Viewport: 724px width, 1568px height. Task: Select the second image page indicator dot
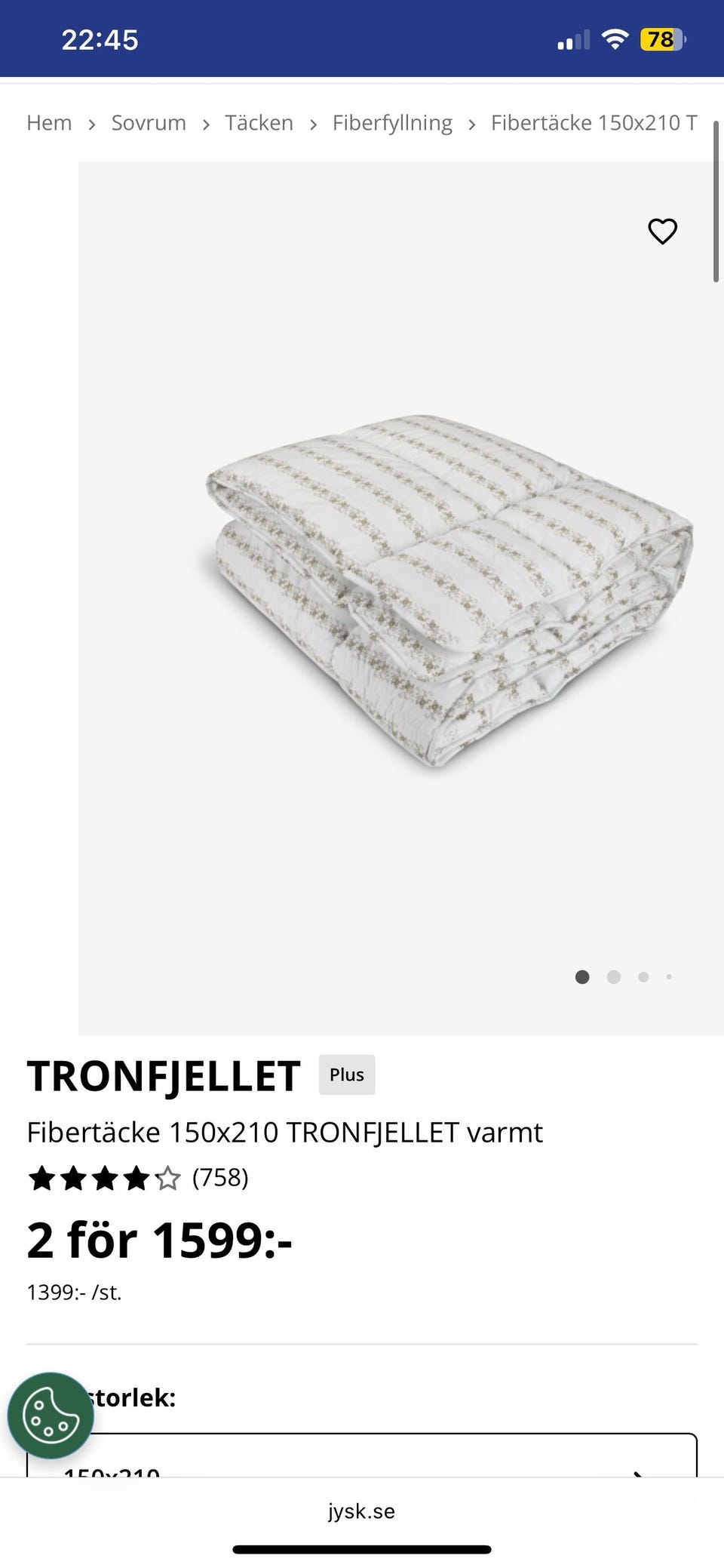[613, 977]
